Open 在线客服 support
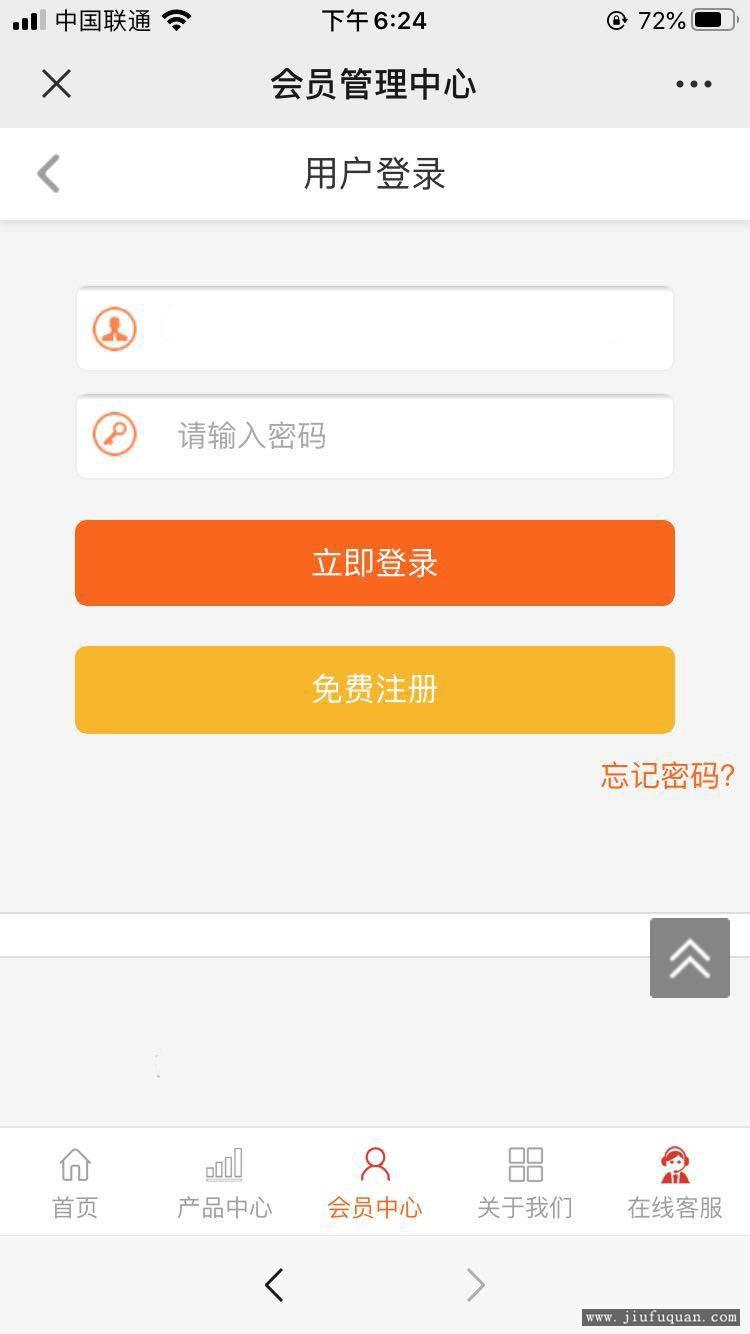The image size is (750, 1334). [675, 1183]
